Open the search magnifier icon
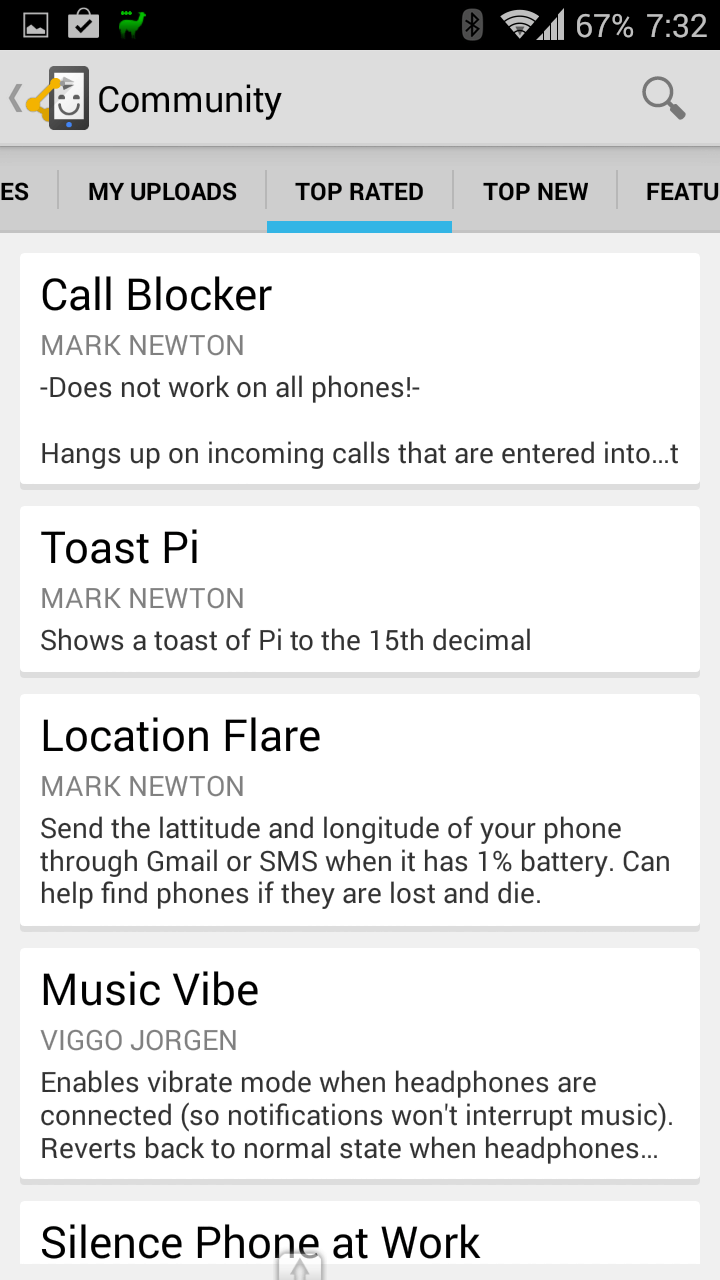720x1280 pixels. pyautogui.click(x=663, y=99)
